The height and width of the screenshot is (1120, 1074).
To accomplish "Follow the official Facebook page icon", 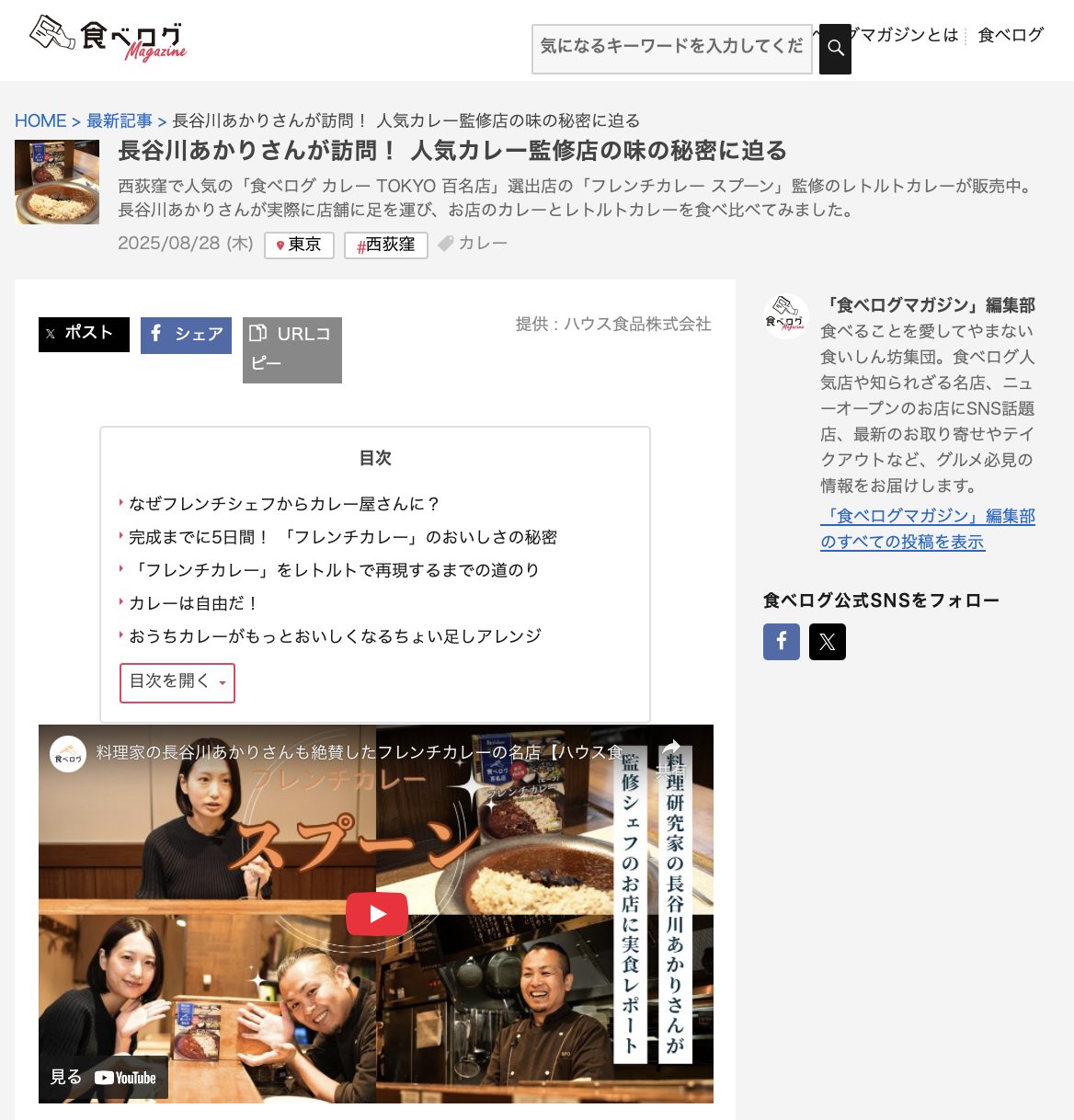I will pos(781,641).
